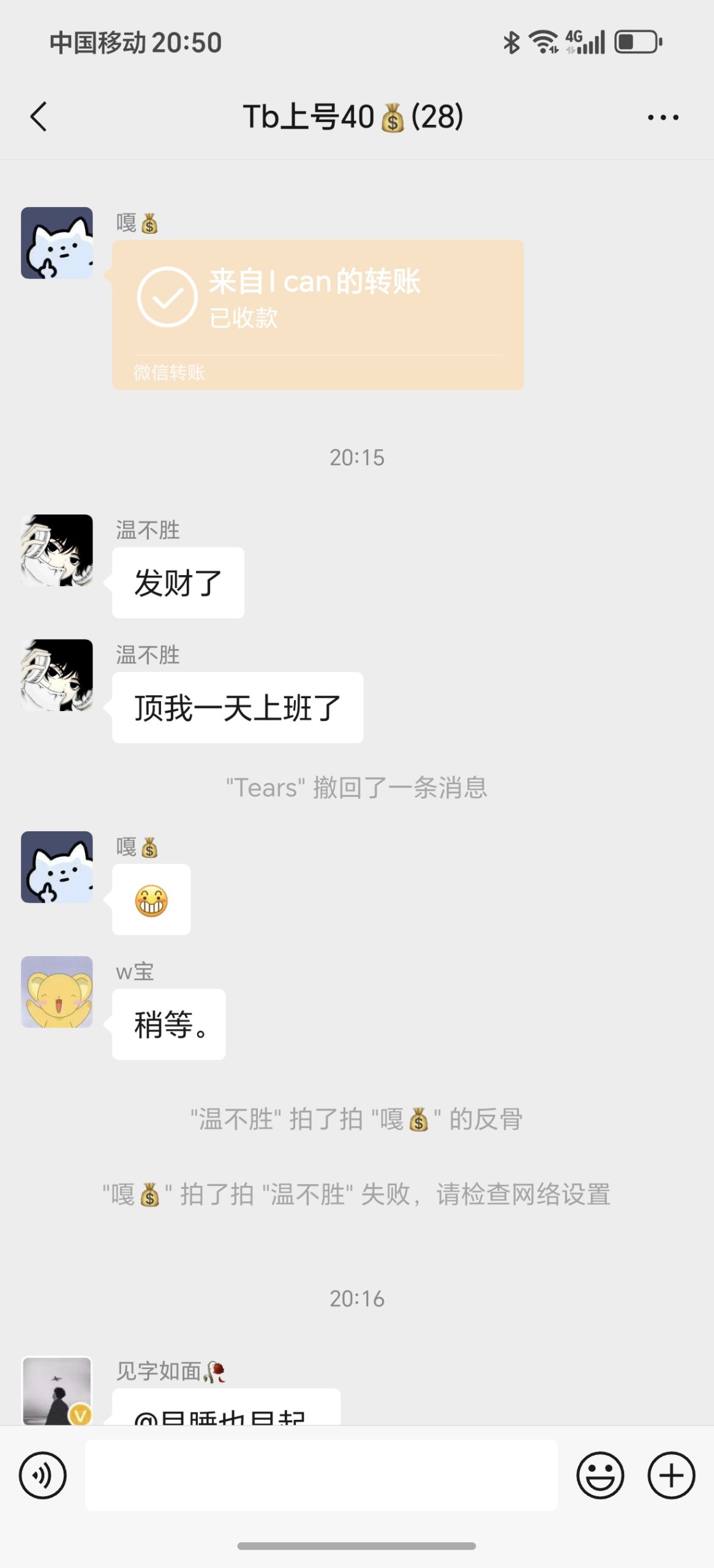Select the grinning emoji message from 嘎💰
The height and width of the screenshot is (1568, 714).
click(x=151, y=901)
